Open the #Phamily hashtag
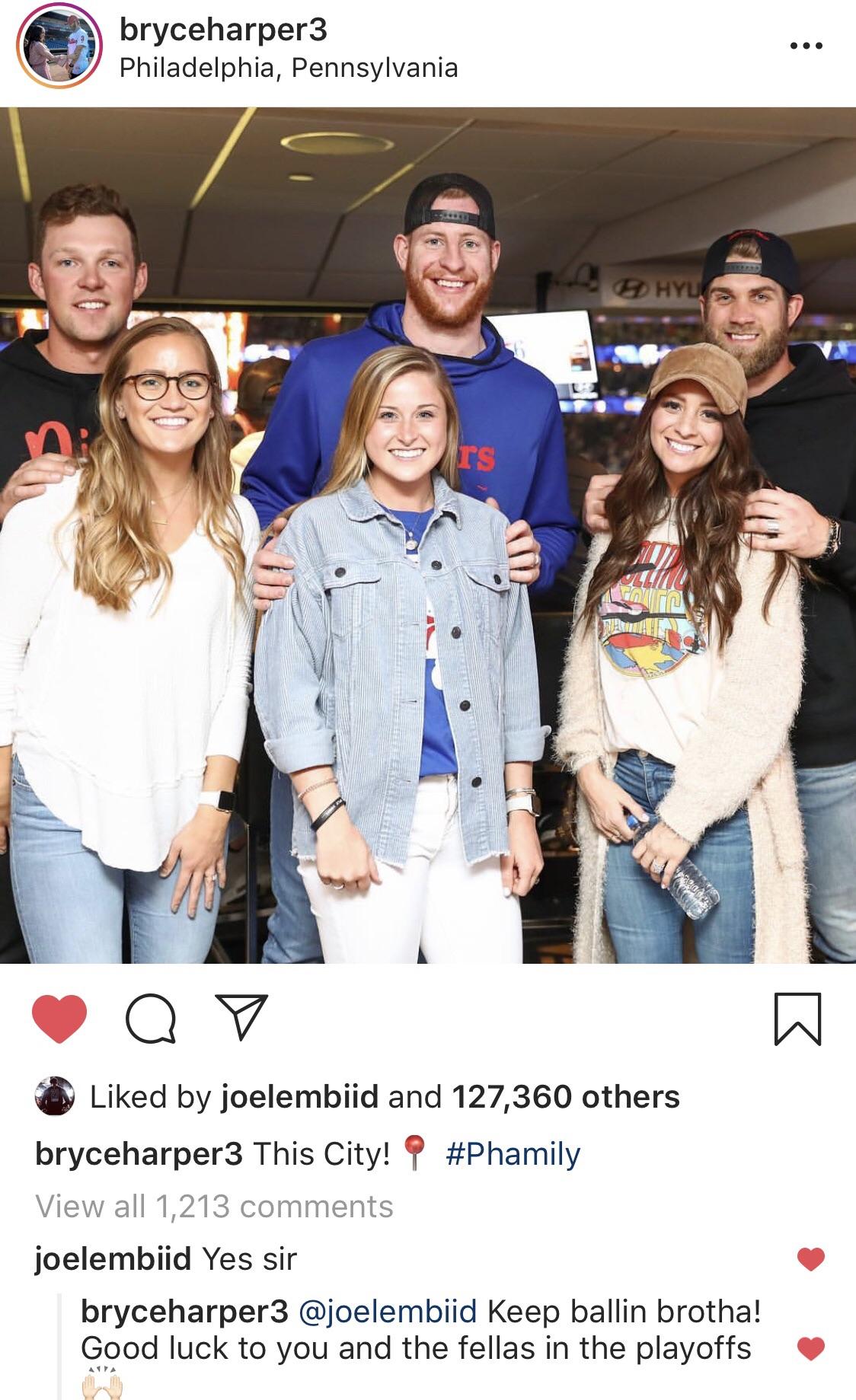Image resolution: width=856 pixels, height=1400 pixels. [x=513, y=1154]
